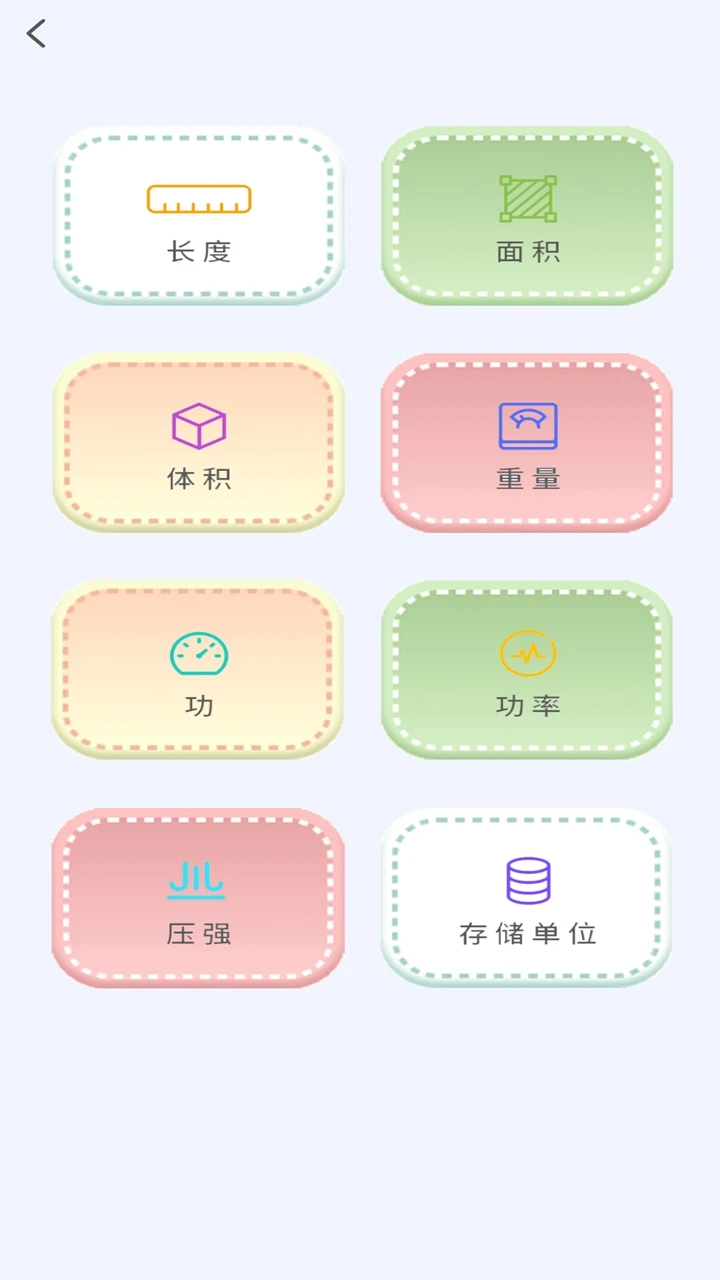This screenshot has width=720, height=1280.
Task: Go back using the top arrow
Action: point(36,34)
